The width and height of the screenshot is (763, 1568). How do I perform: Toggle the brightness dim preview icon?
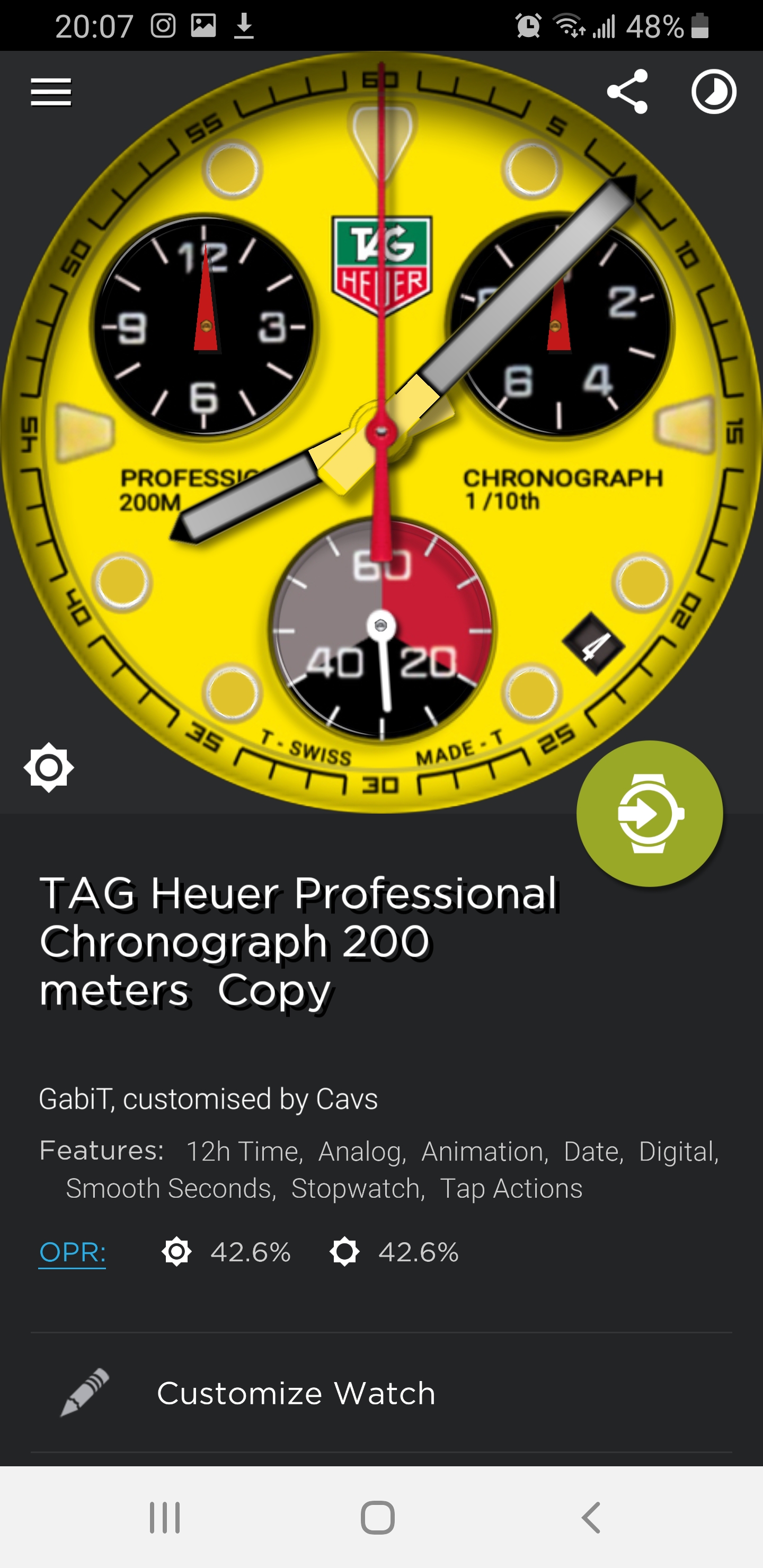49,767
